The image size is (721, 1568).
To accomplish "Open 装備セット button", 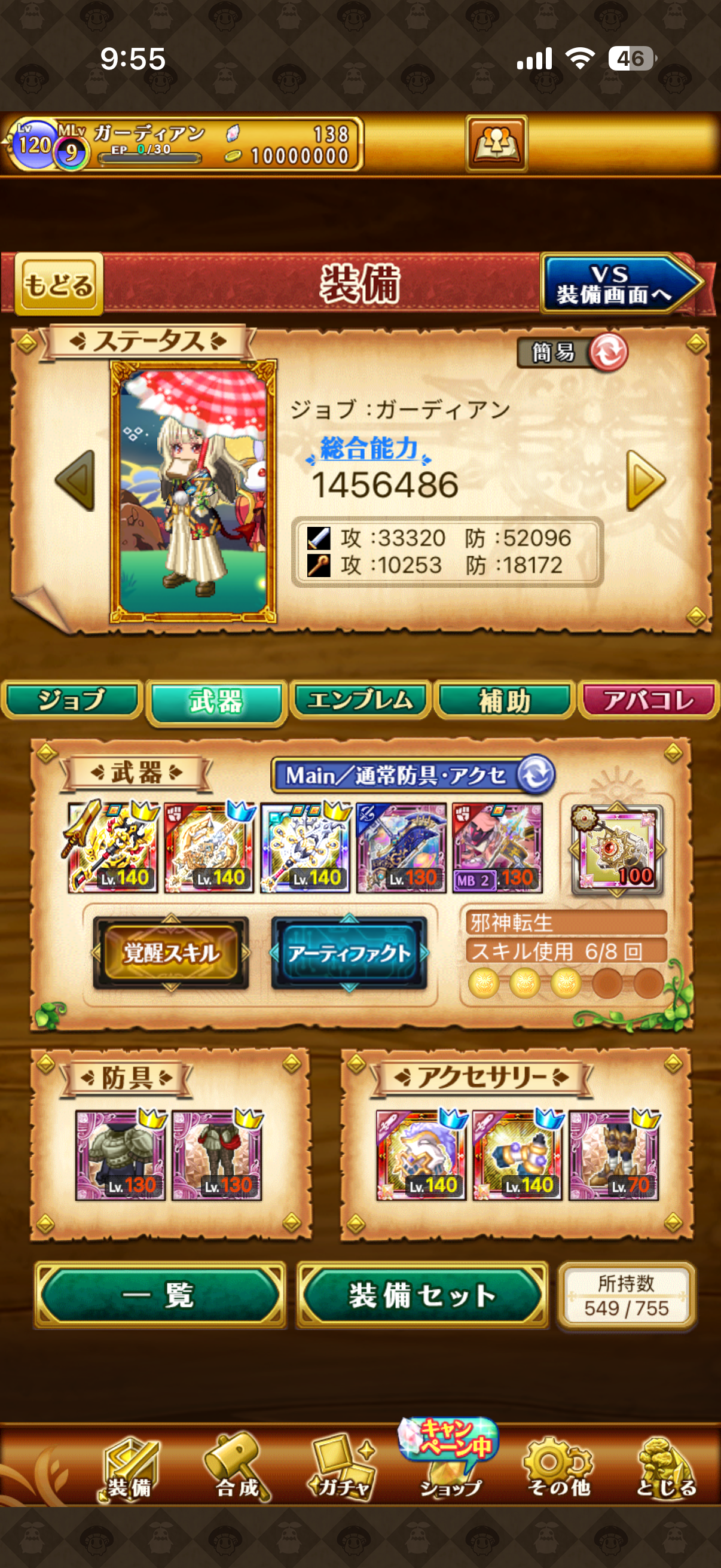I will click(422, 1295).
